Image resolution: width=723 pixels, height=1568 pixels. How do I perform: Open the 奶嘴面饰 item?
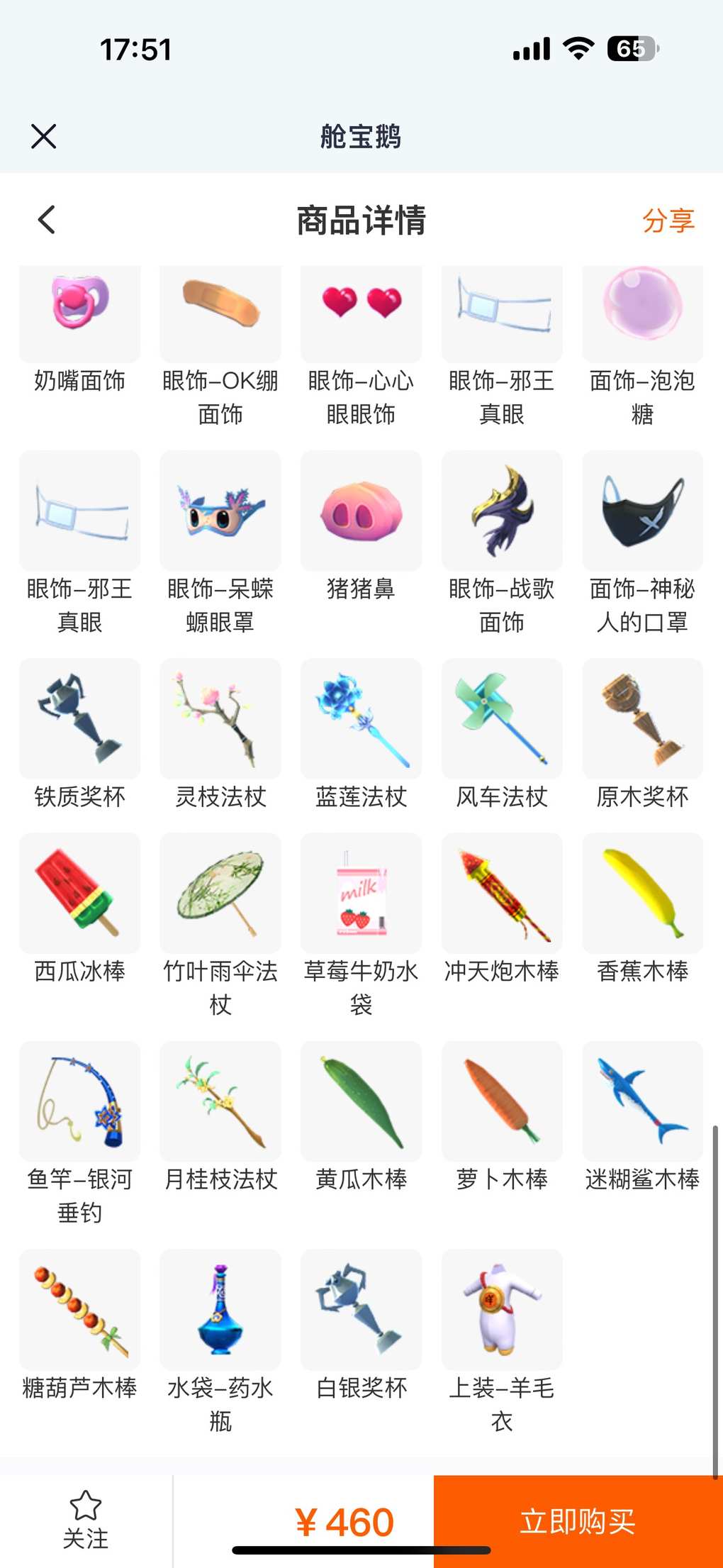tap(79, 330)
